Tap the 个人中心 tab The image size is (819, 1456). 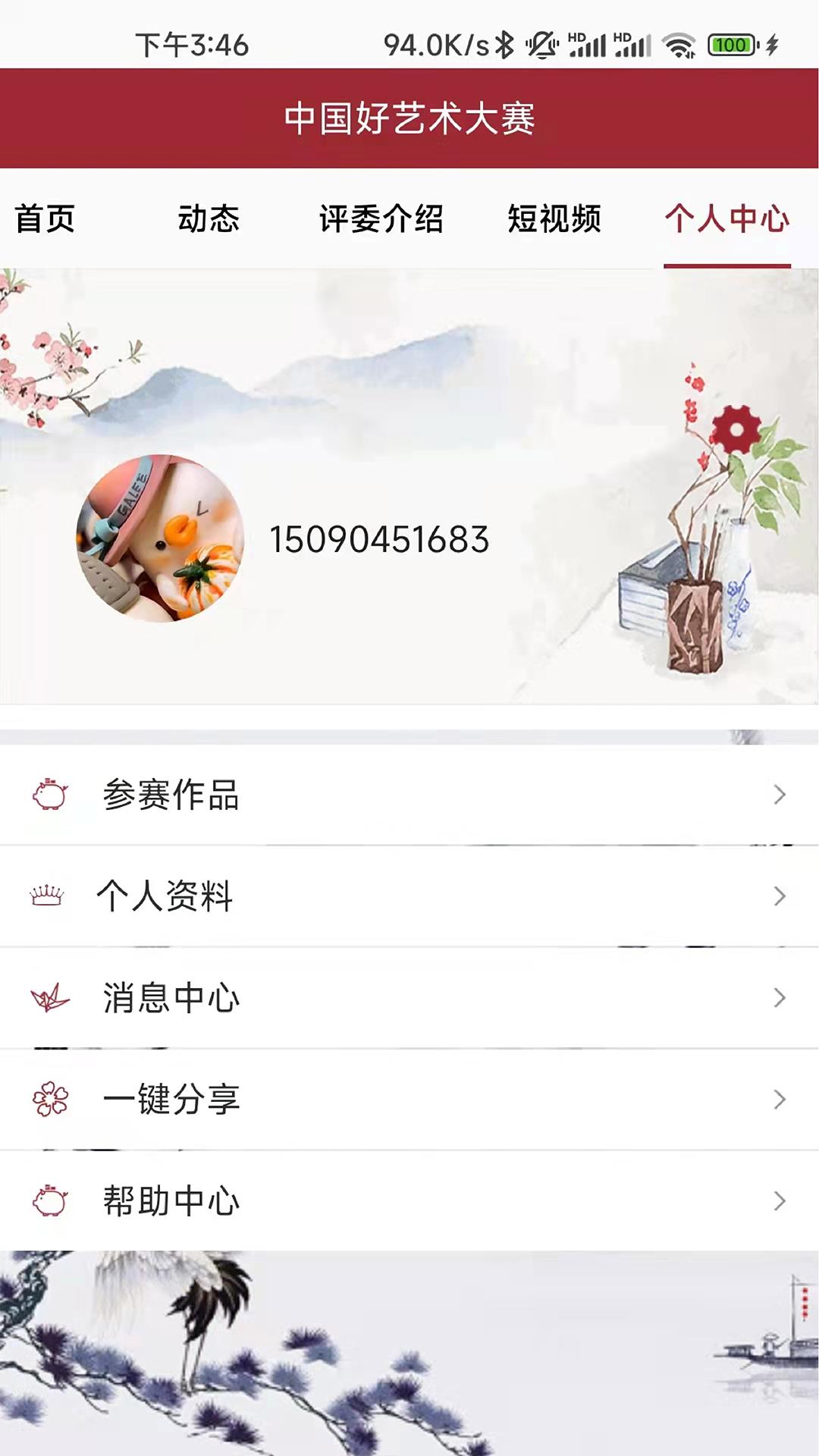pyautogui.click(x=726, y=219)
